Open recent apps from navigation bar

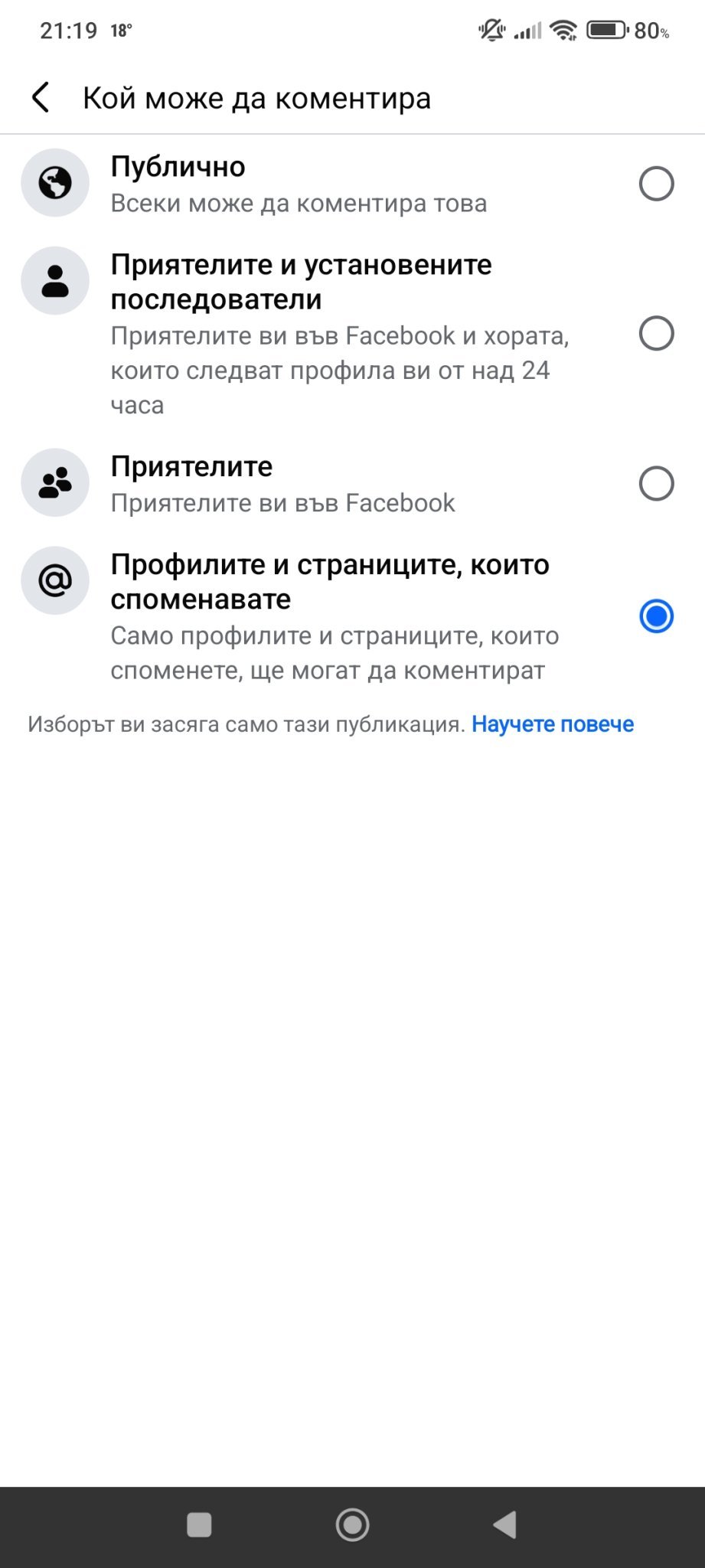click(199, 1525)
